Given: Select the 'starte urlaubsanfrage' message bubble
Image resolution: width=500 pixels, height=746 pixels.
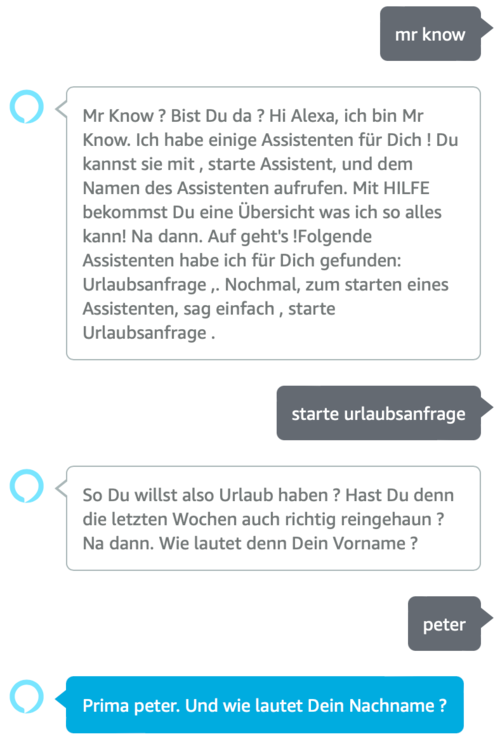Looking at the screenshot, I should coord(379,413).
